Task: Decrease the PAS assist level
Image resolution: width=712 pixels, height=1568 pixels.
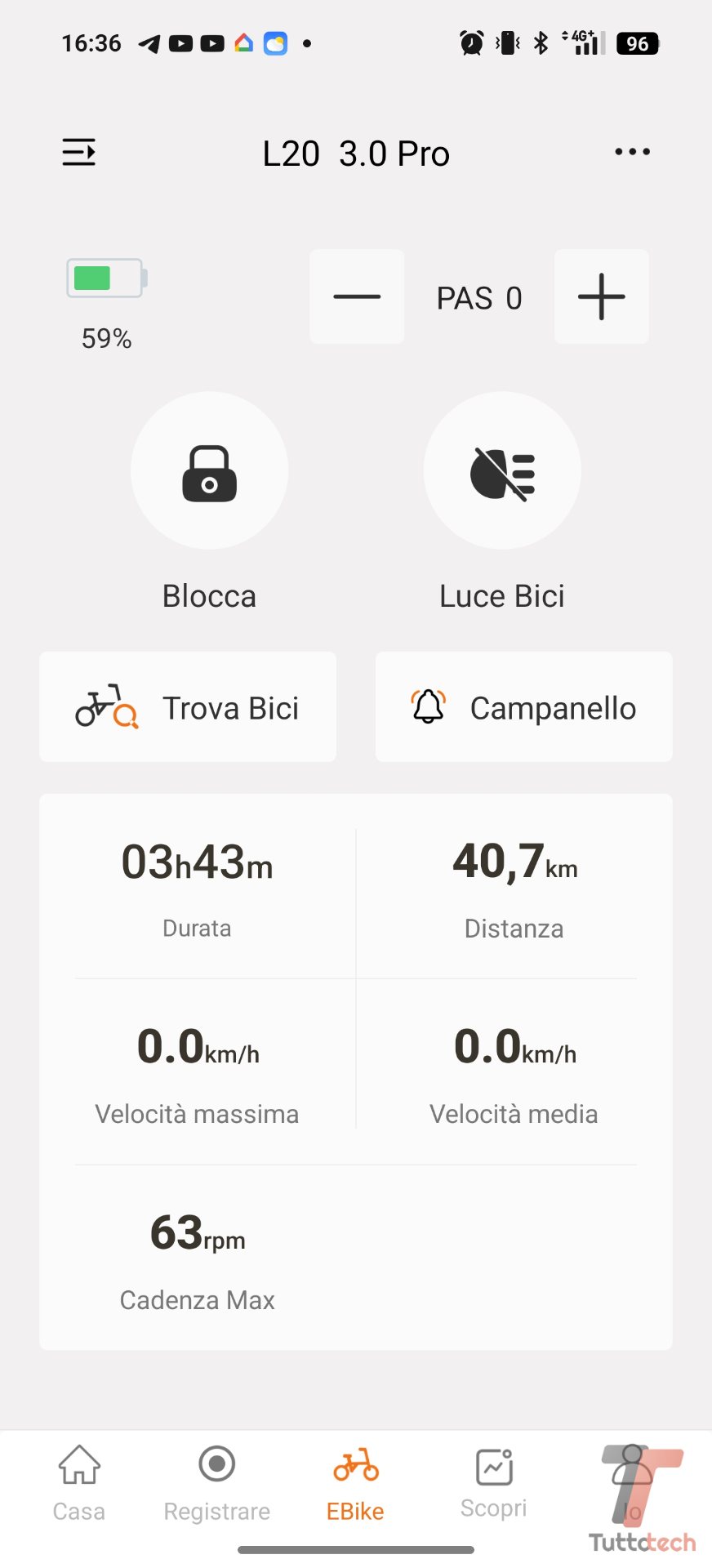Action: (x=357, y=296)
